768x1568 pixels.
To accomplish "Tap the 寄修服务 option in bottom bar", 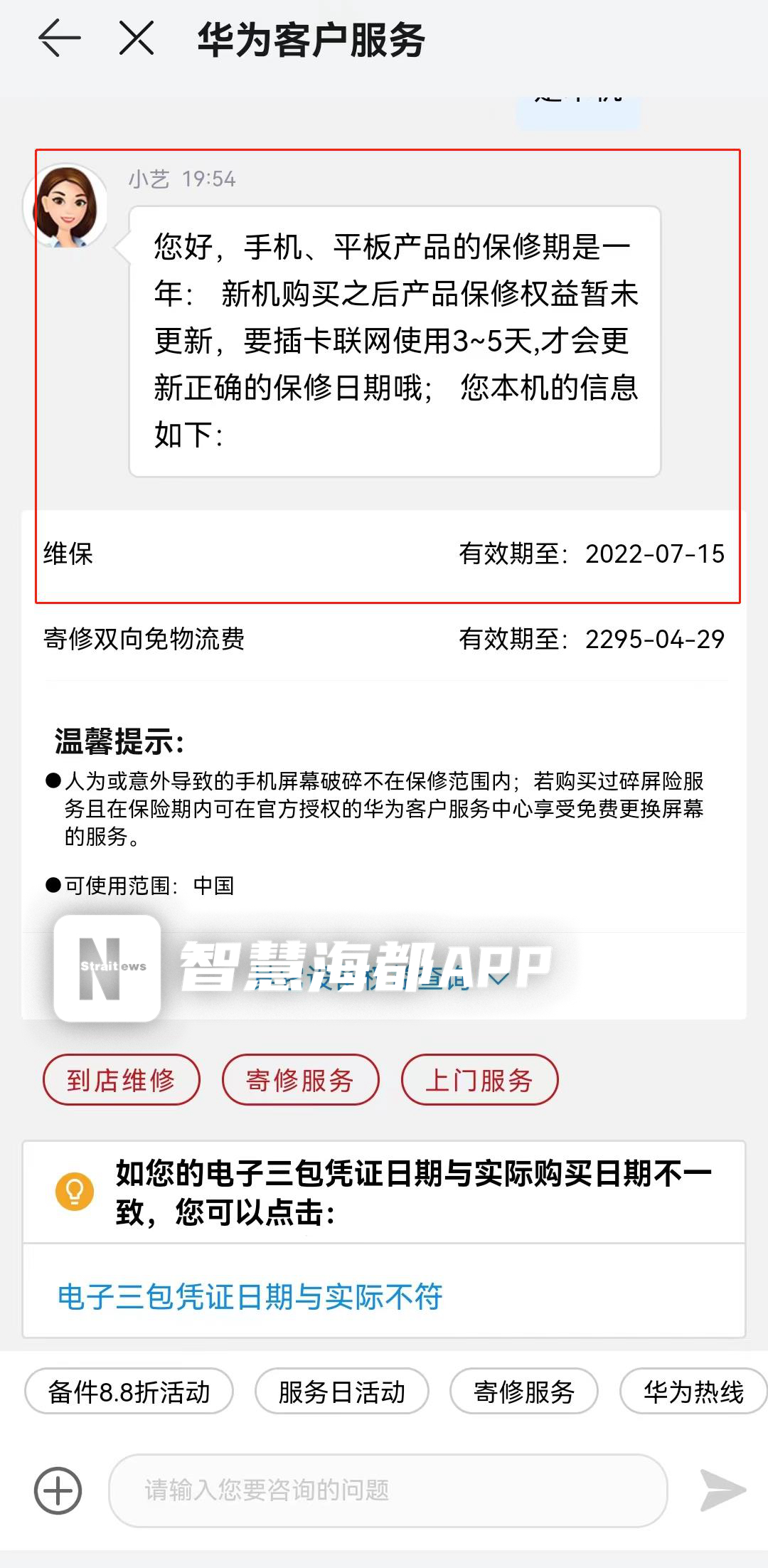I will point(526,1392).
